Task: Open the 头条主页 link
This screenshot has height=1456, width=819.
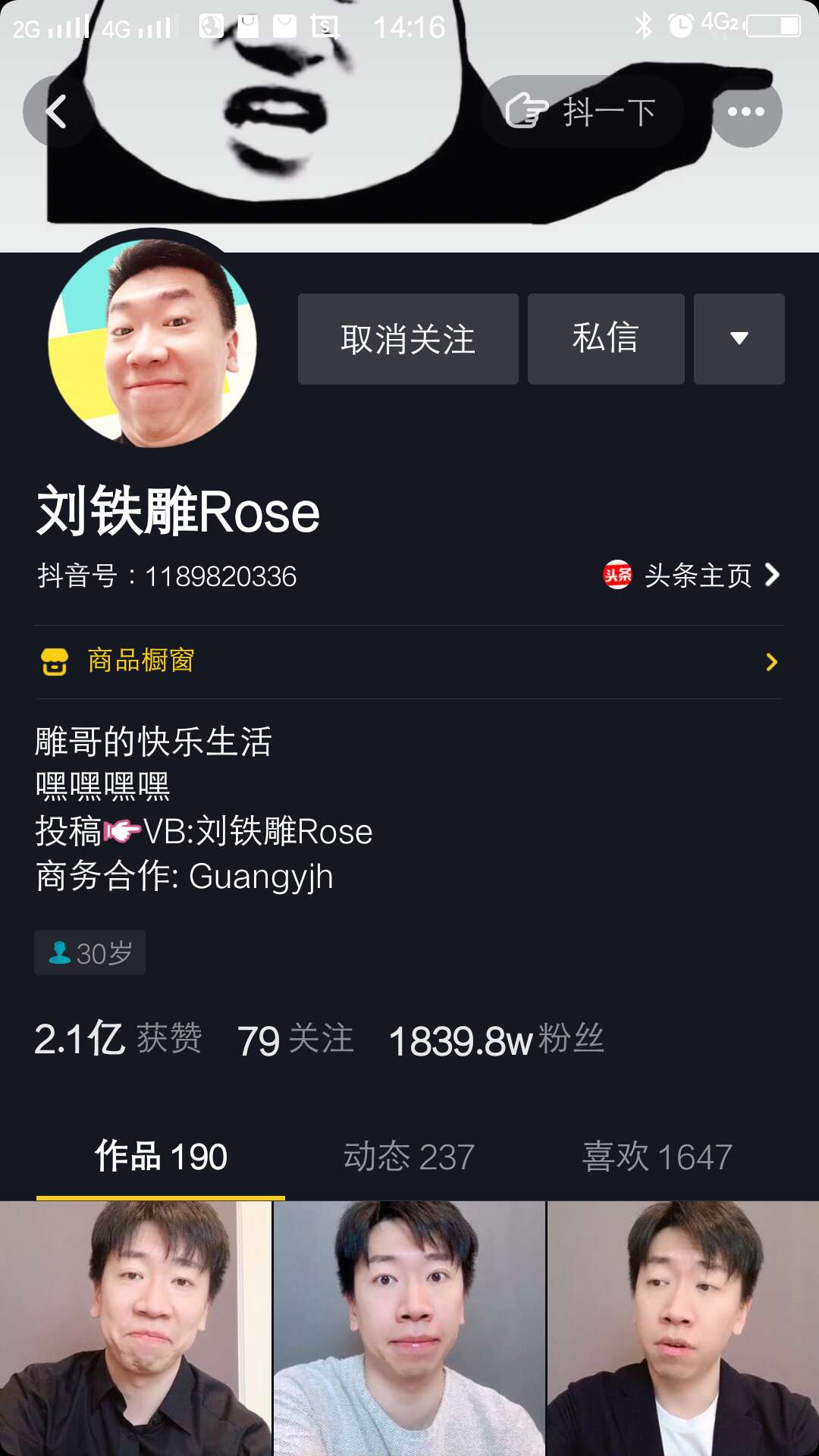Action: pos(692,576)
